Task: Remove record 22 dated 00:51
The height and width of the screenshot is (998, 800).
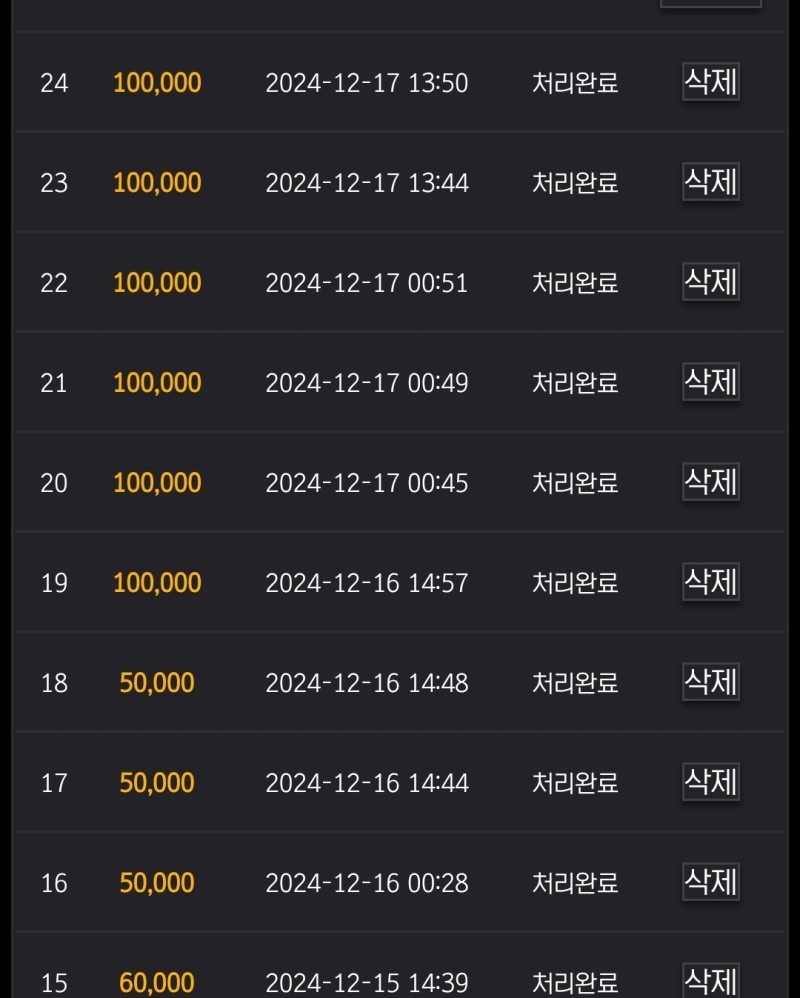Action: click(711, 282)
